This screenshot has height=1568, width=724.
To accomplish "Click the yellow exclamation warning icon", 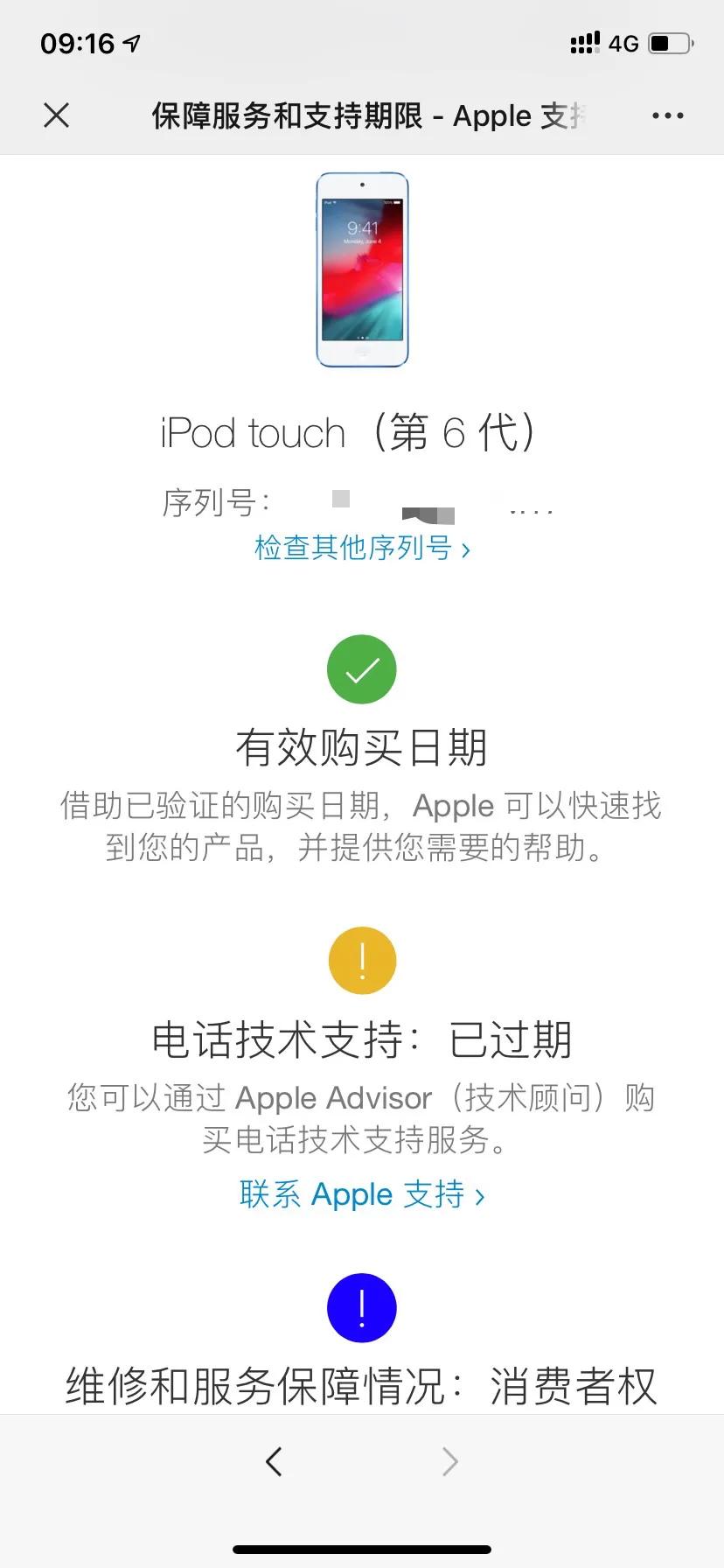I will point(362,960).
